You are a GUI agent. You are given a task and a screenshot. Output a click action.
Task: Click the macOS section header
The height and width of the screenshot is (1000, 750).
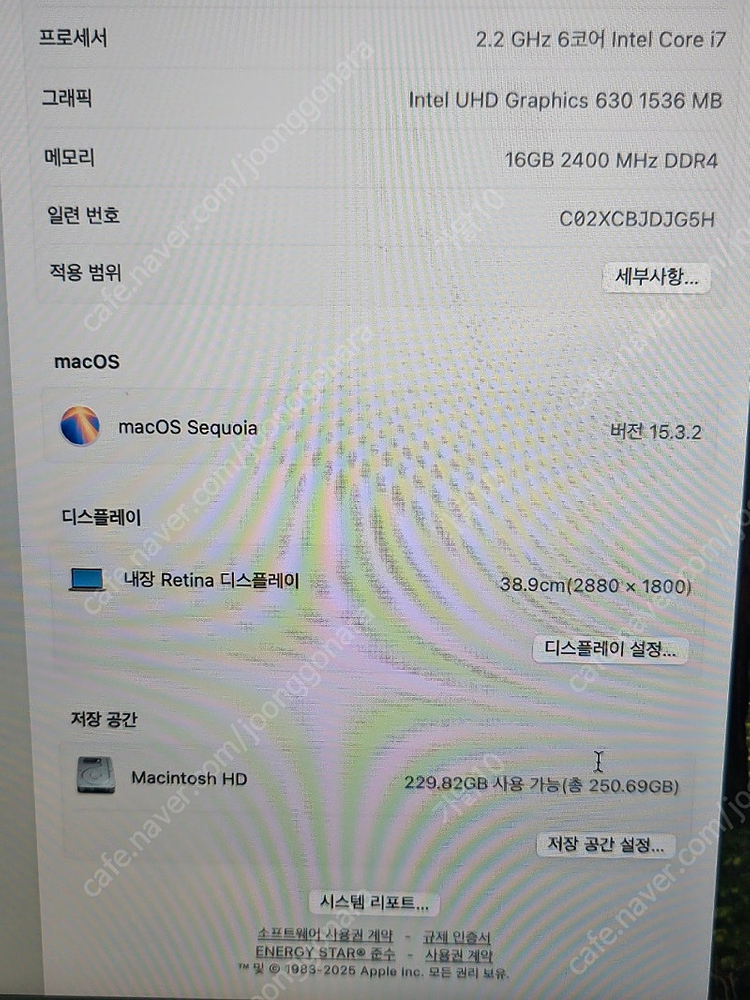87,362
